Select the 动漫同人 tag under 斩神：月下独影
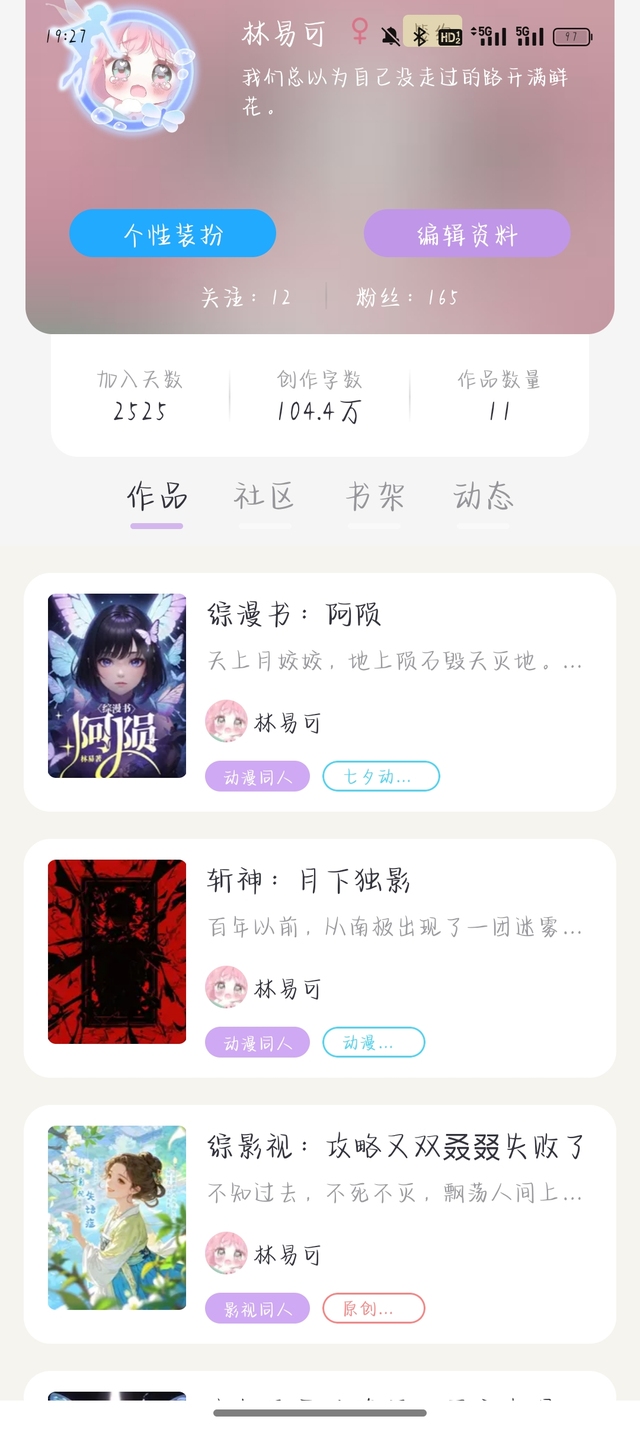Image resolution: width=640 pixels, height=1429 pixels. 257,1042
